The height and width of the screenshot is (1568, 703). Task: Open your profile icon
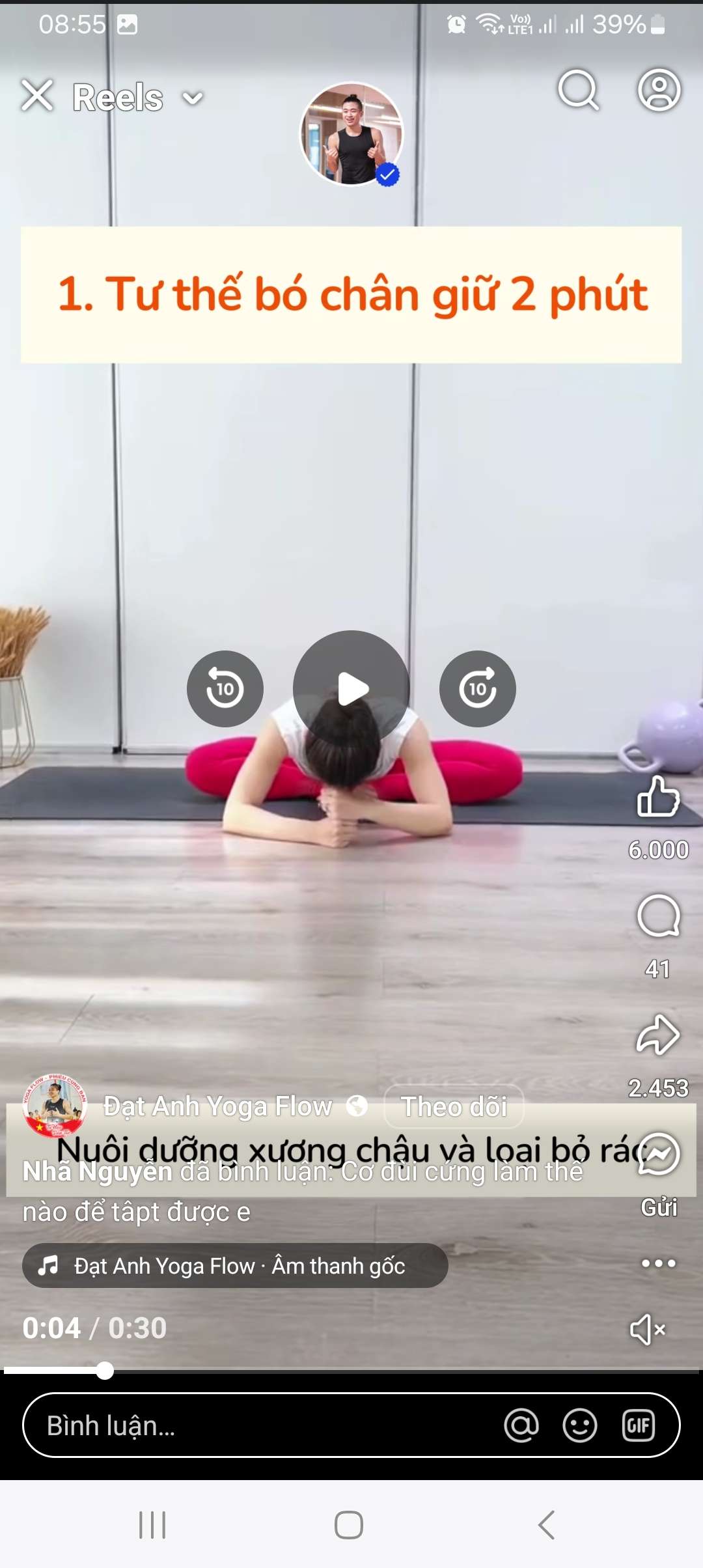[x=659, y=90]
